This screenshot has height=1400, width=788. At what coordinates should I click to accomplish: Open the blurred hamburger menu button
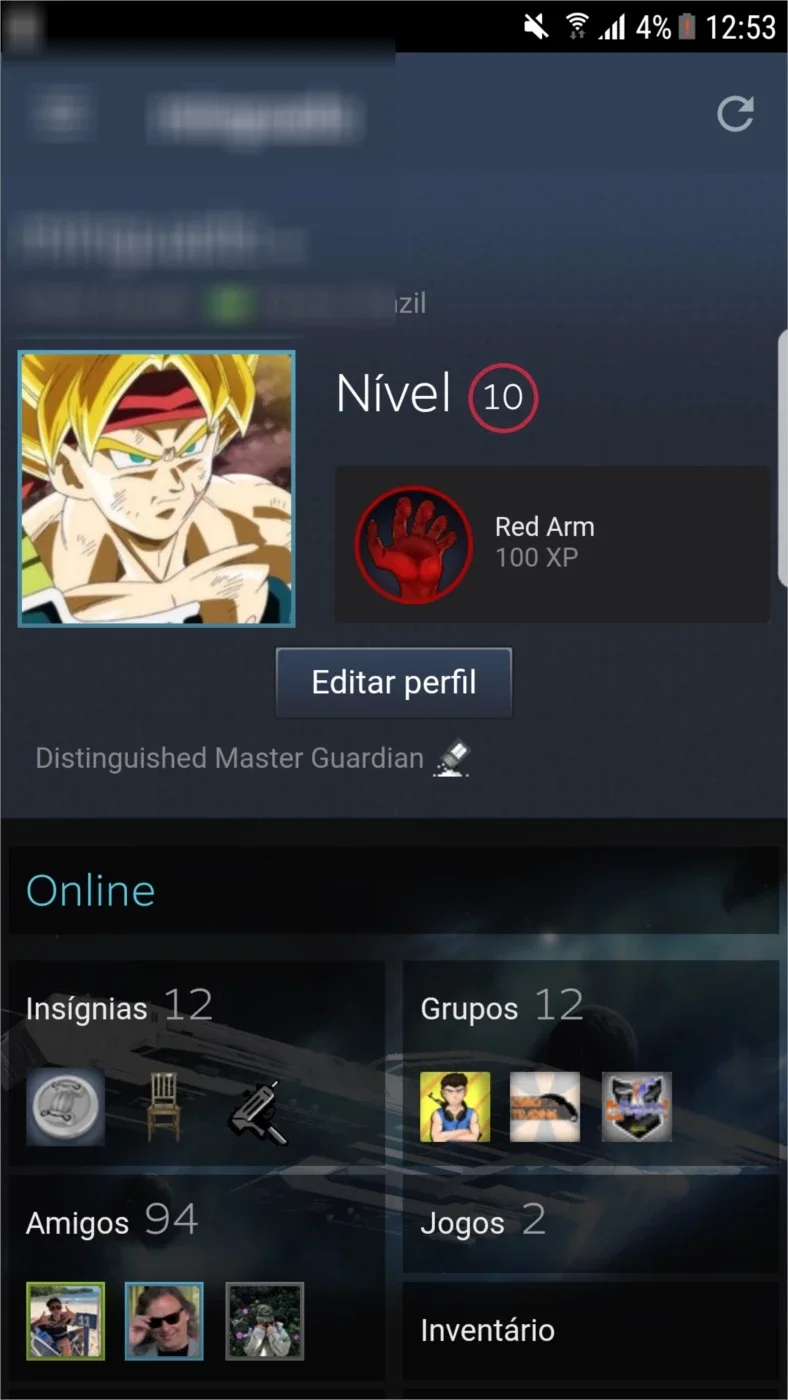(x=60, y=114)
